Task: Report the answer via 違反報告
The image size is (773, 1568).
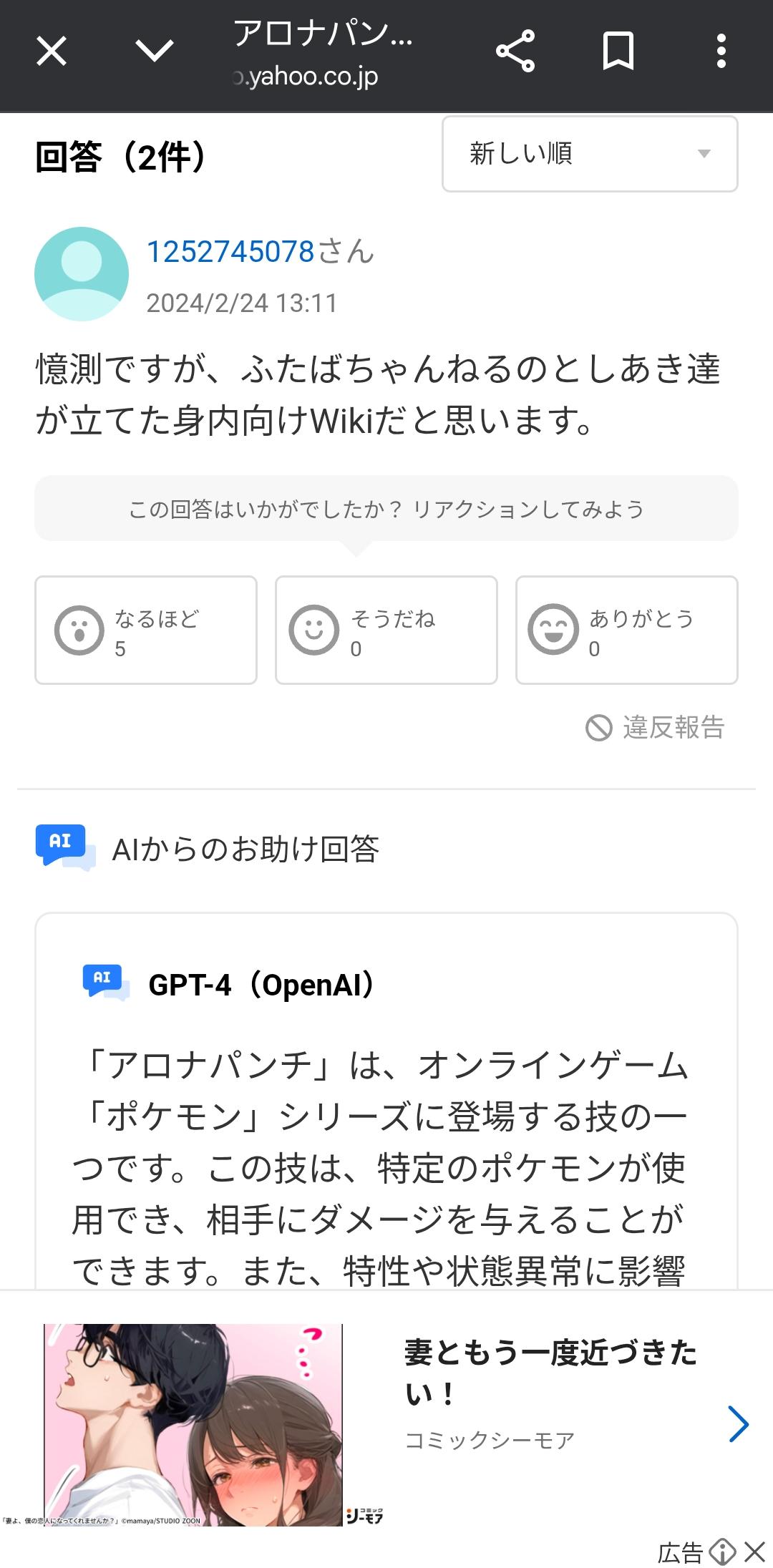Action: click(x=656, y=728)
